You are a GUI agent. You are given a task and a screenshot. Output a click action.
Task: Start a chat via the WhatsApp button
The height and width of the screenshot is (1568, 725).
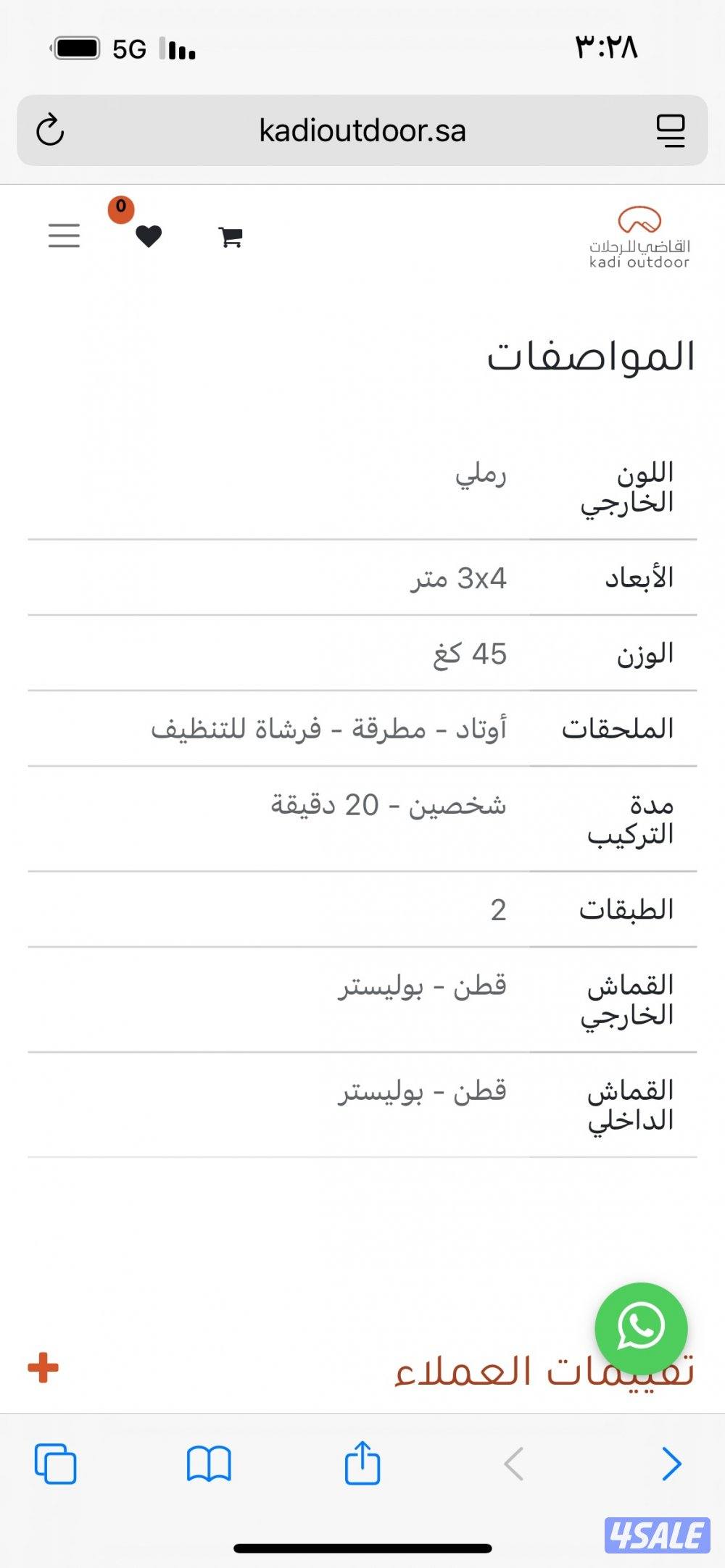coord(641,1327)
